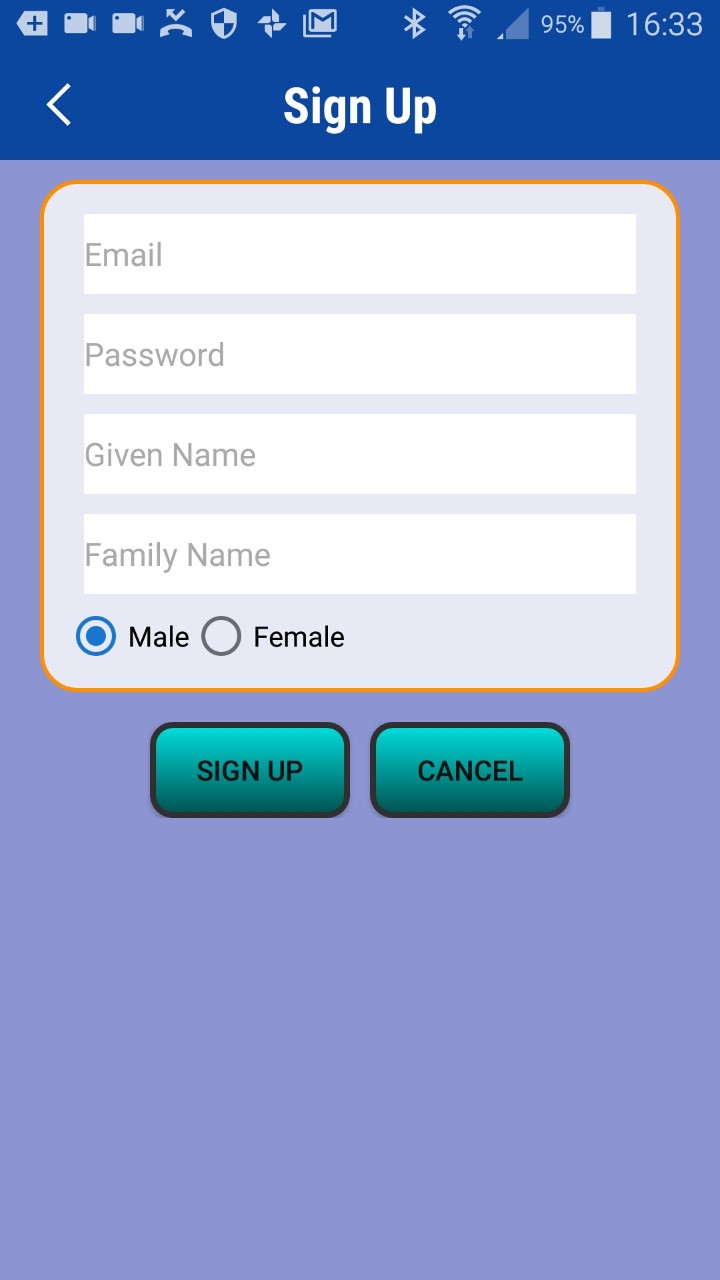Tap the Family Name field

click(360, 554)
